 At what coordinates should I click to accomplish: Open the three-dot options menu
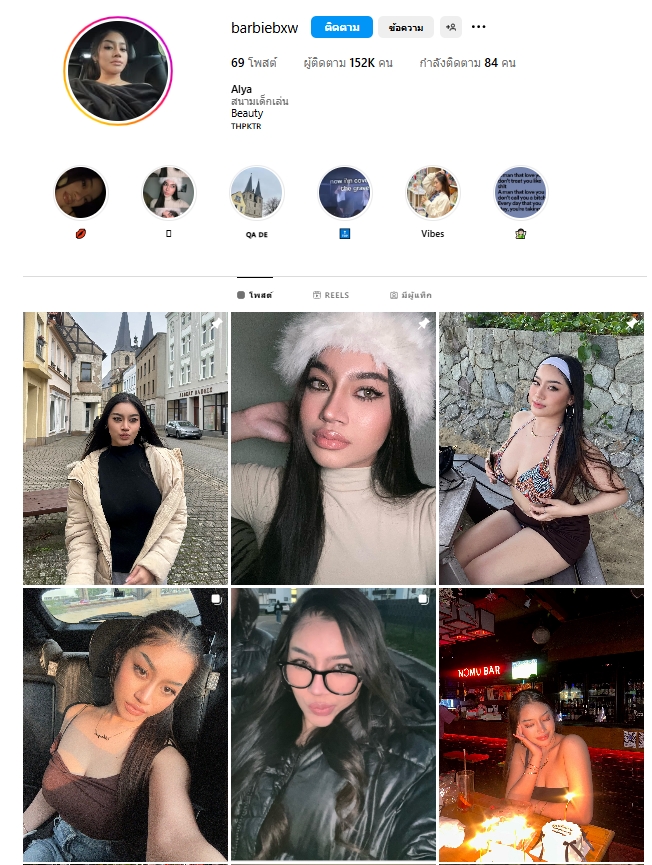[478, 28]
